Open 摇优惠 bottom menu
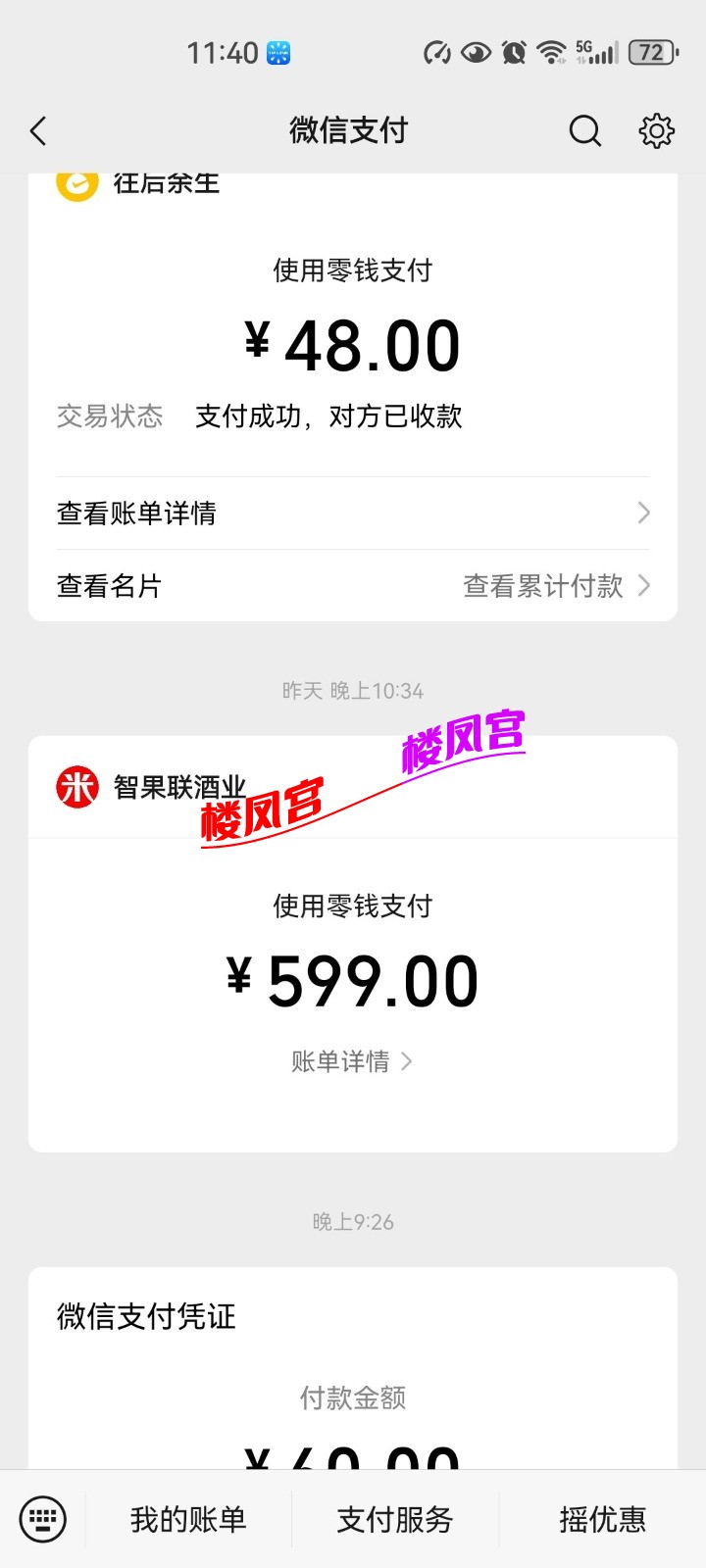This screenshot has width=706, height=1568. [x=602, y=1520]
